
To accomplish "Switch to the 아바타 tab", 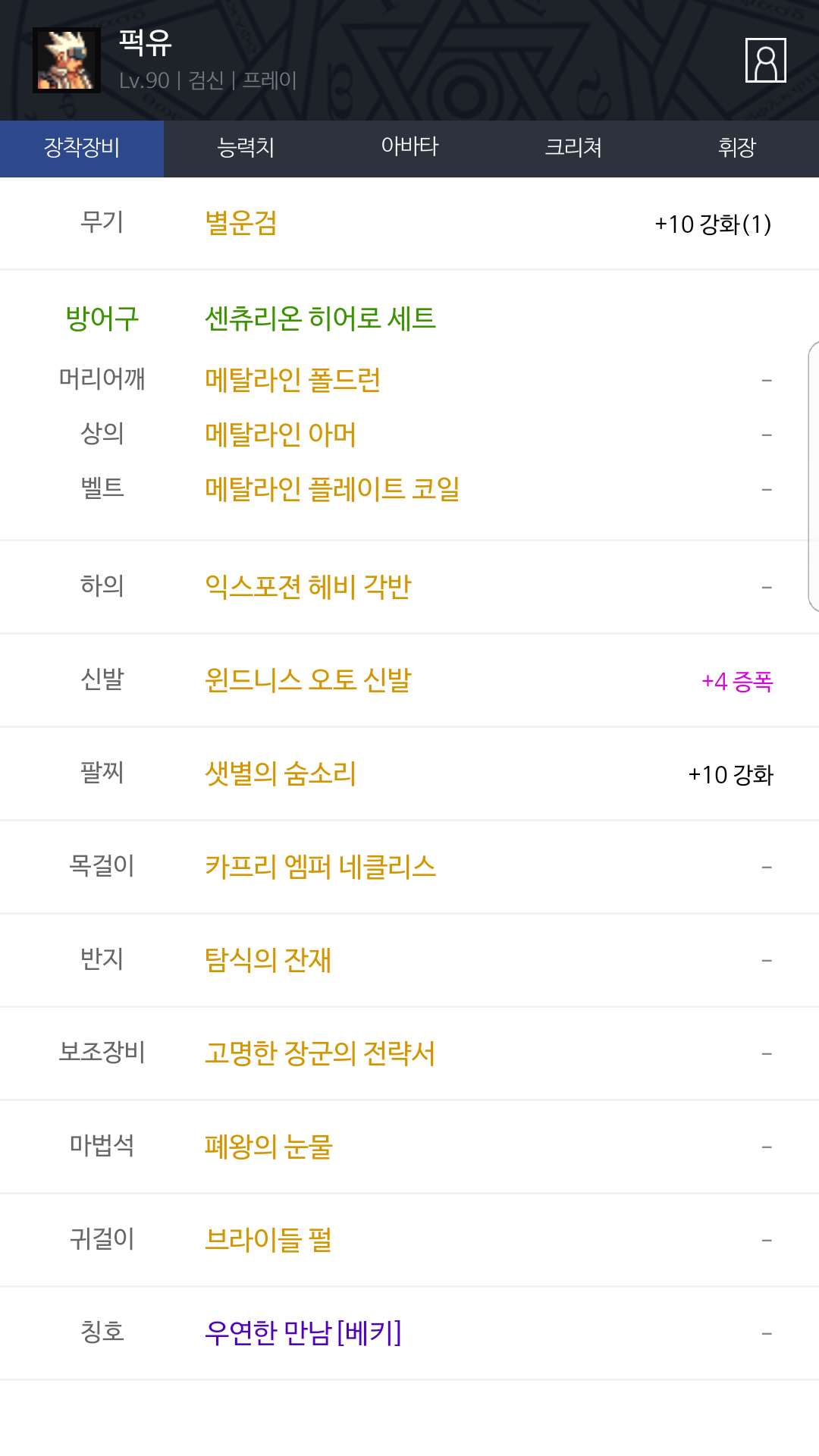I will click(x=409, y=148).
